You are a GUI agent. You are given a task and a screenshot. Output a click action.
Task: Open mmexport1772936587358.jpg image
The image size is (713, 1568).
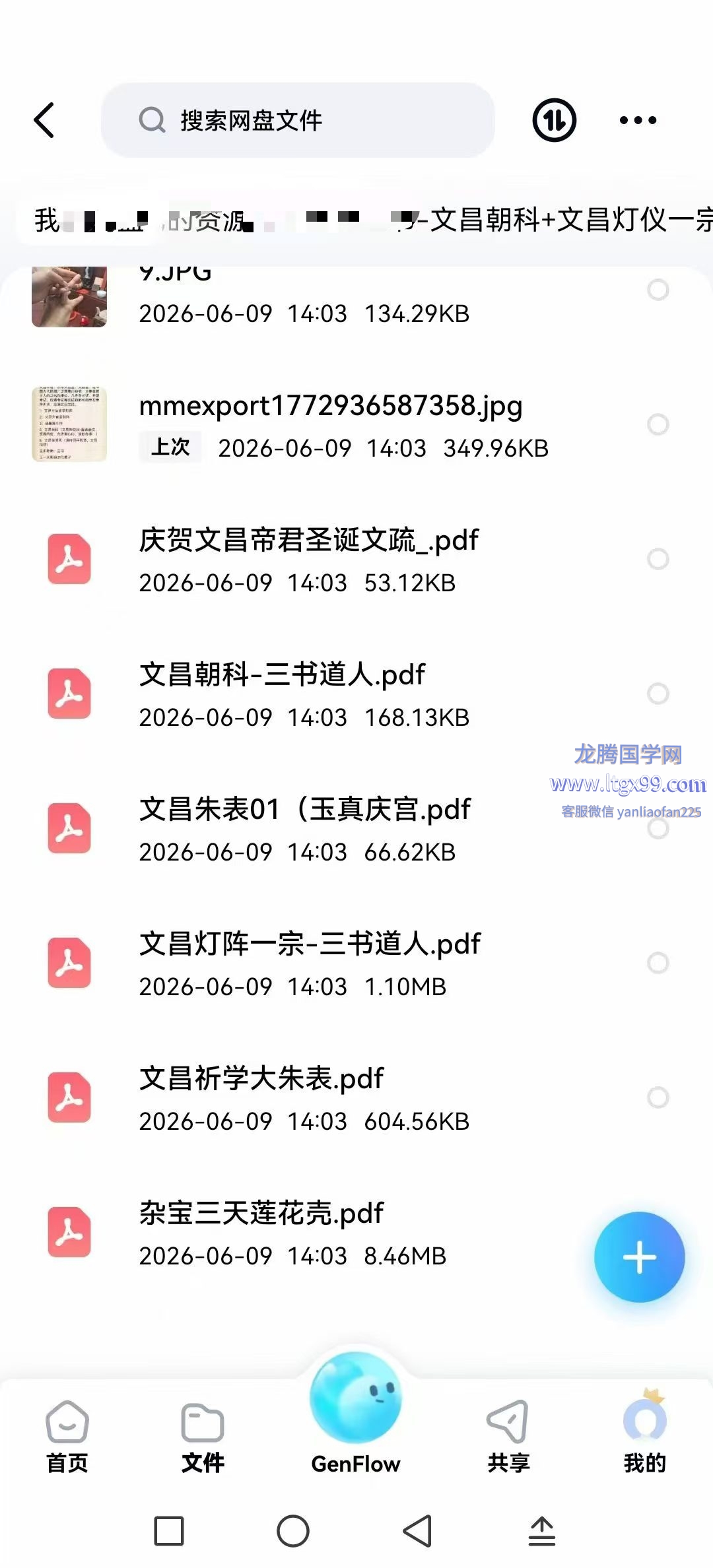click(x=356, y=425)
